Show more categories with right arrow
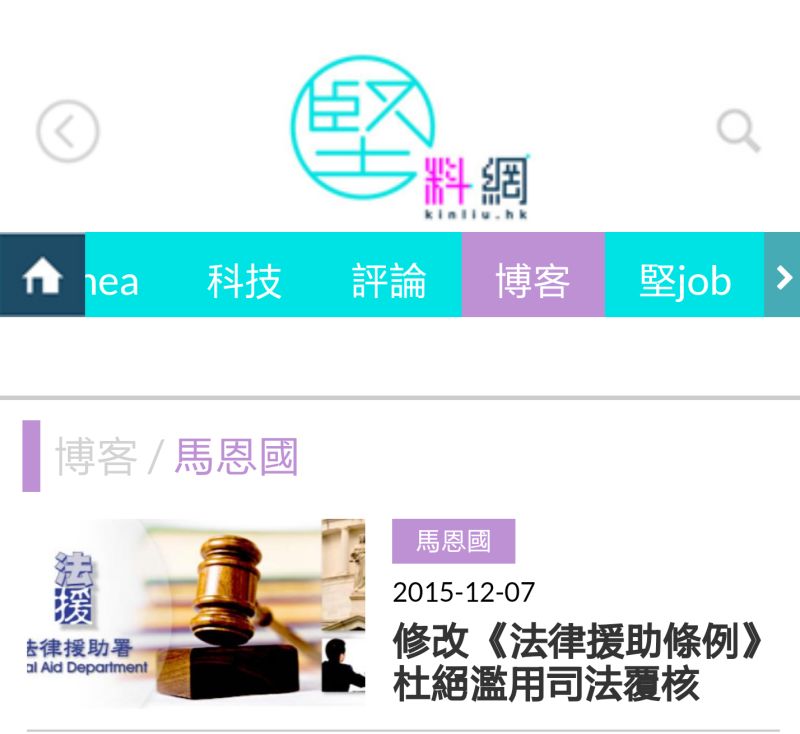The width and height of the screenshot is (800, 734). tap(783, 277)
